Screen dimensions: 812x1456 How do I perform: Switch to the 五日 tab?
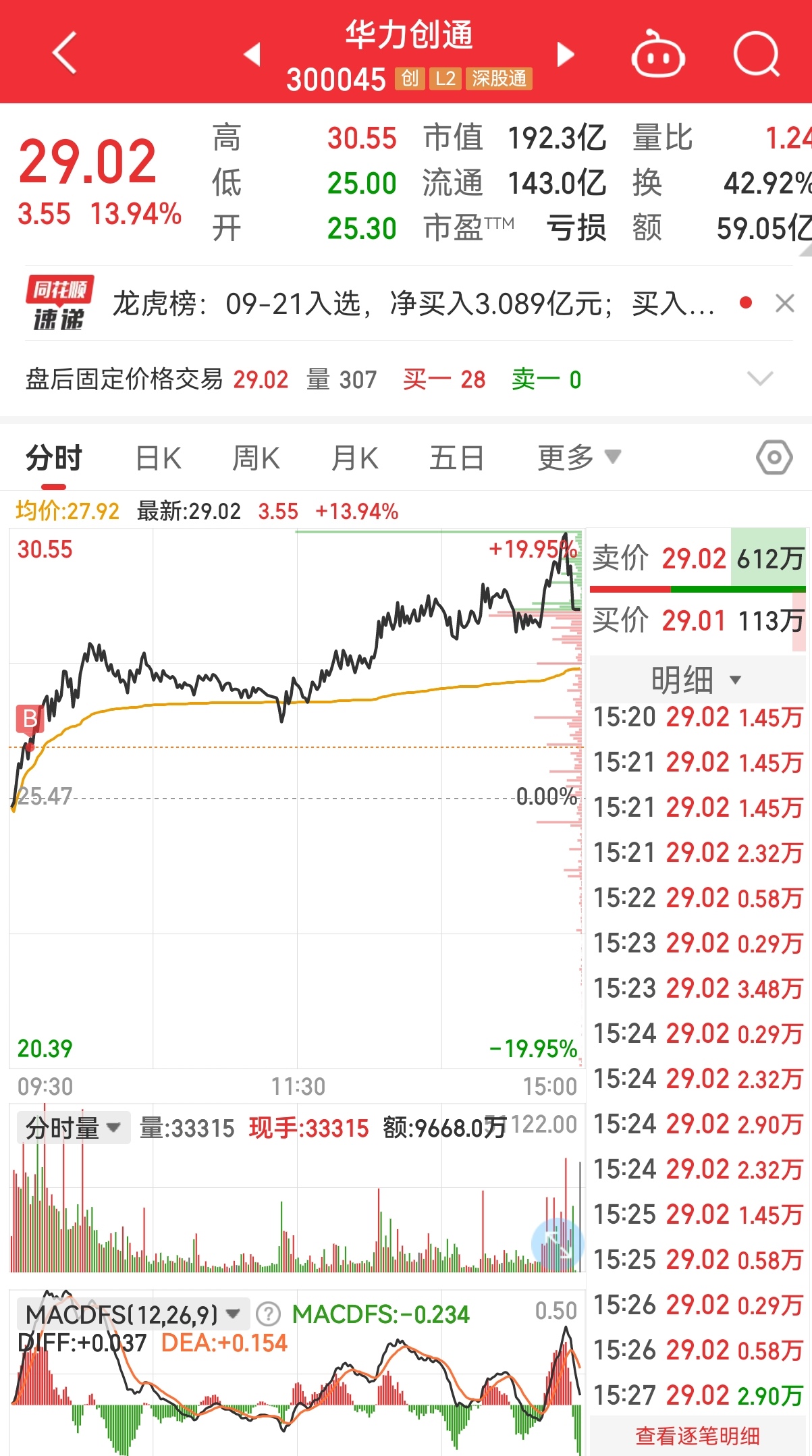pyautogui.click(x=457, y=458)
